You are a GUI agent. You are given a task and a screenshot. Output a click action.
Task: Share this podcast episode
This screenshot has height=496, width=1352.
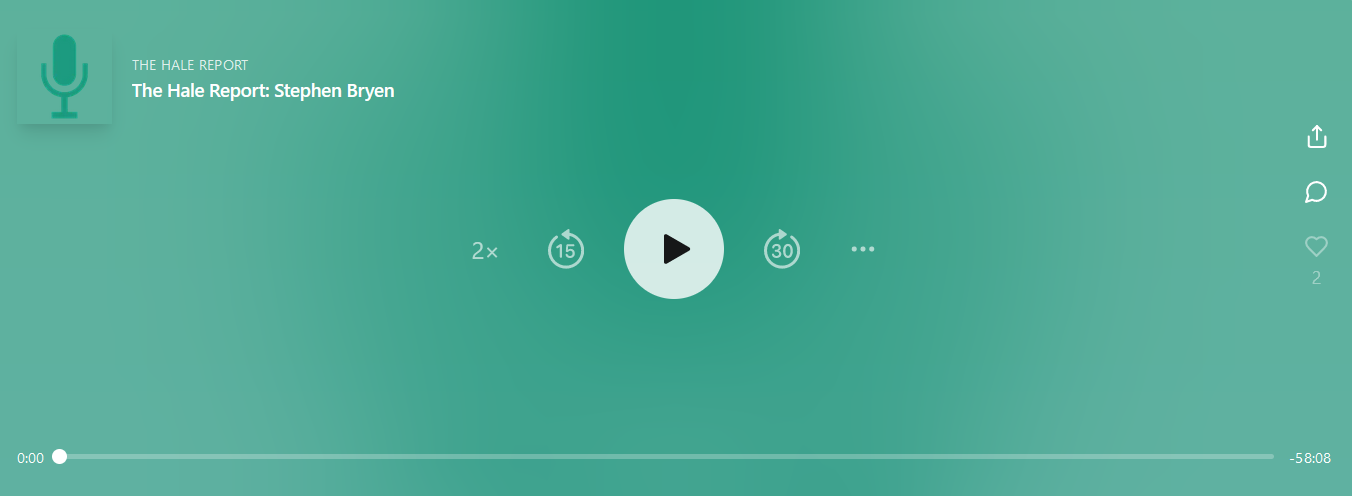coord(1317,137)
